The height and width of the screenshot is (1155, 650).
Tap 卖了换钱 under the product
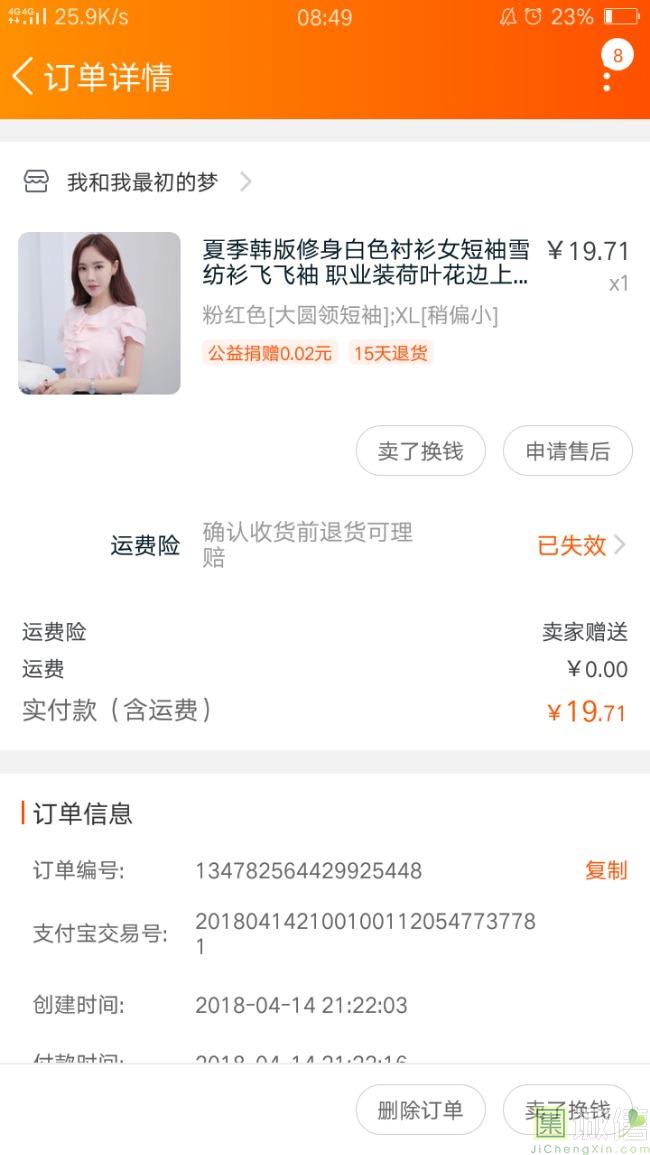click(x=420, y=451)
